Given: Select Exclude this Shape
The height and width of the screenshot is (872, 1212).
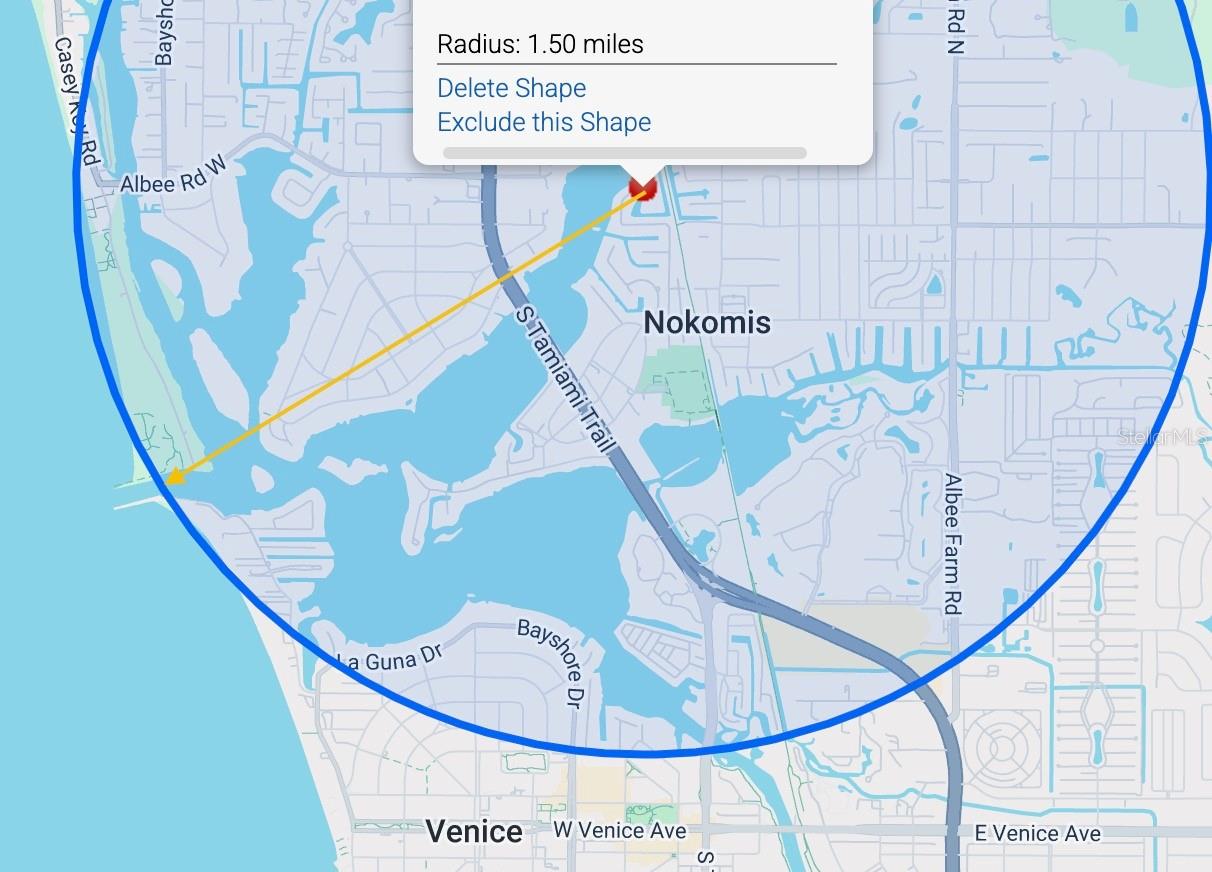Looking at the screenshot, I should [x=544, y=122].
